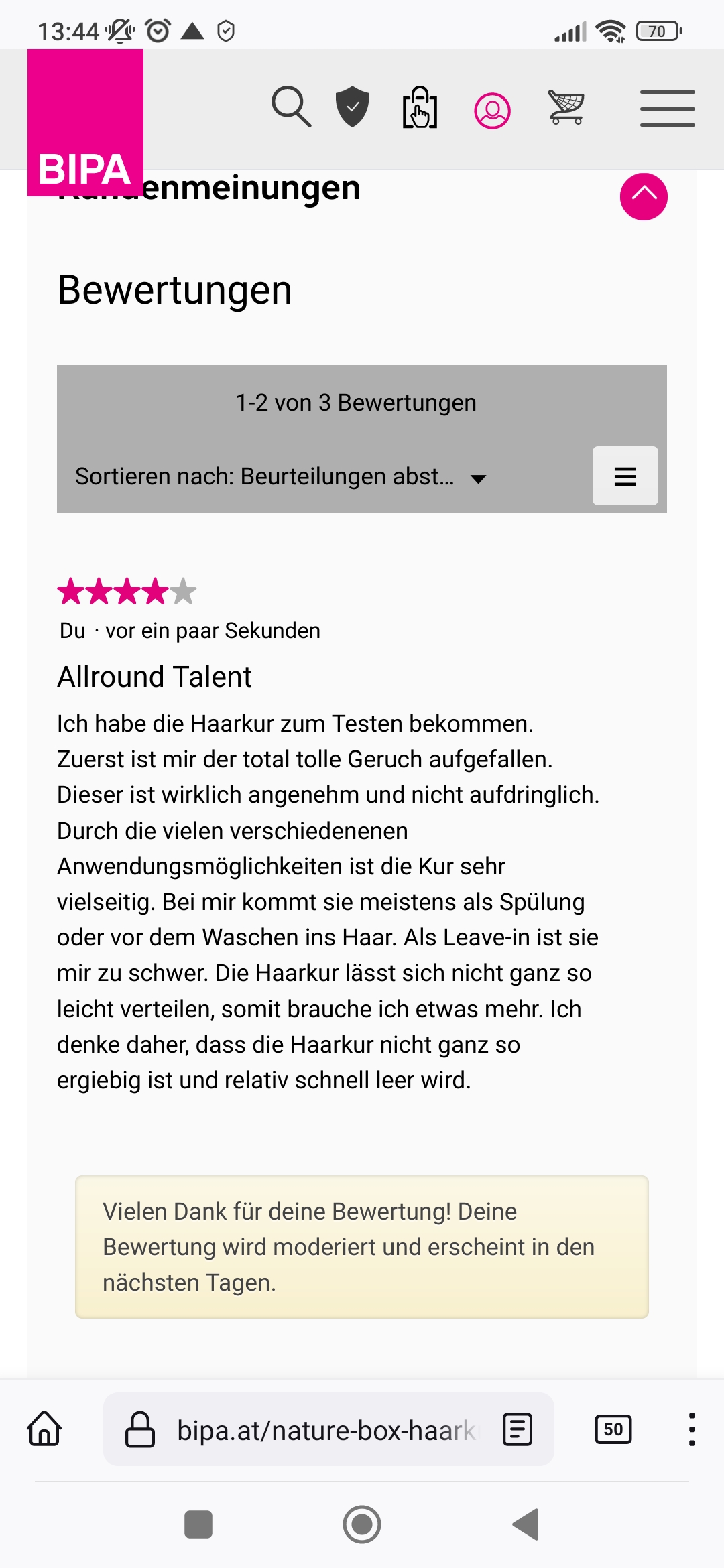Screen dimensions: 724x1568
Task: Open the shopping bag pointer icon
Action: 420,107
